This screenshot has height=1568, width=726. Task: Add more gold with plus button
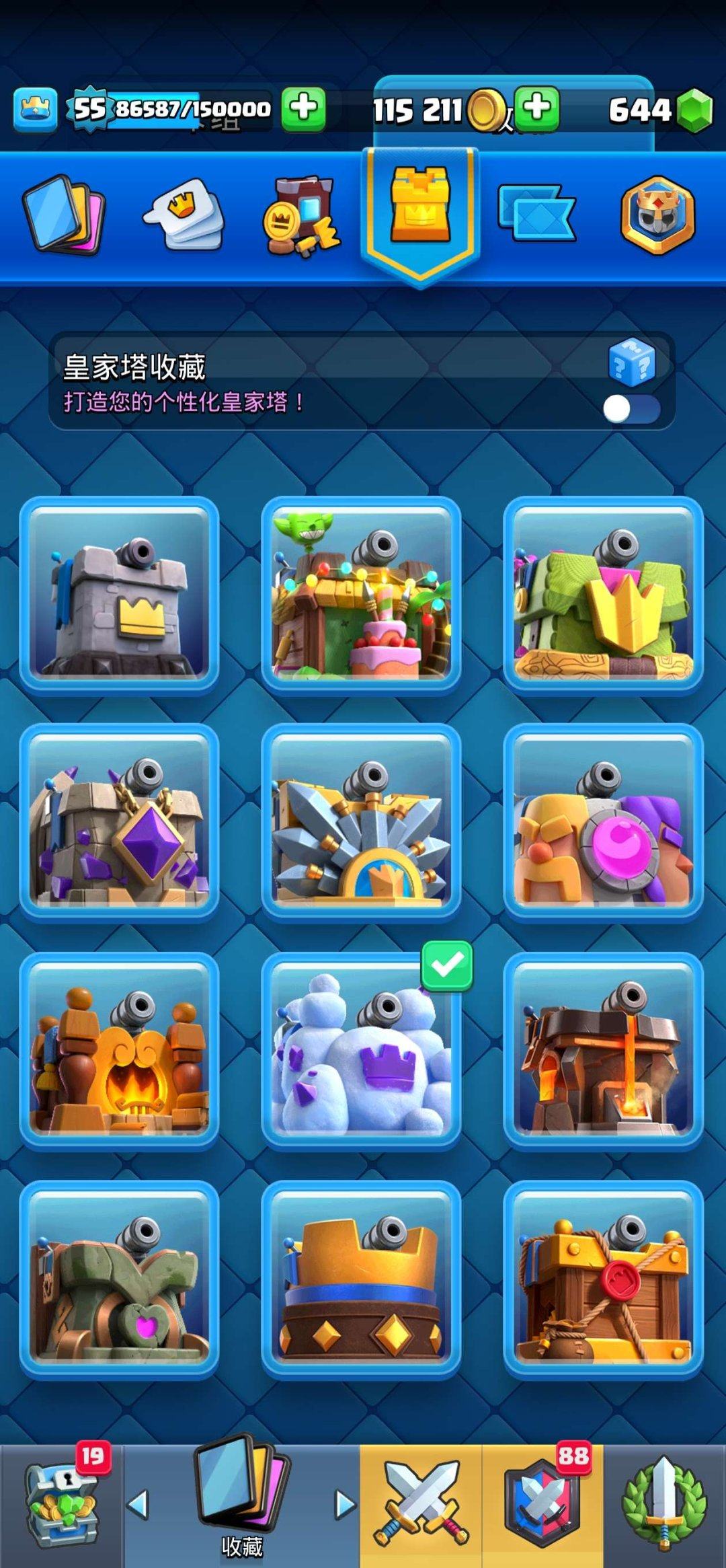[x=536, y=108]
